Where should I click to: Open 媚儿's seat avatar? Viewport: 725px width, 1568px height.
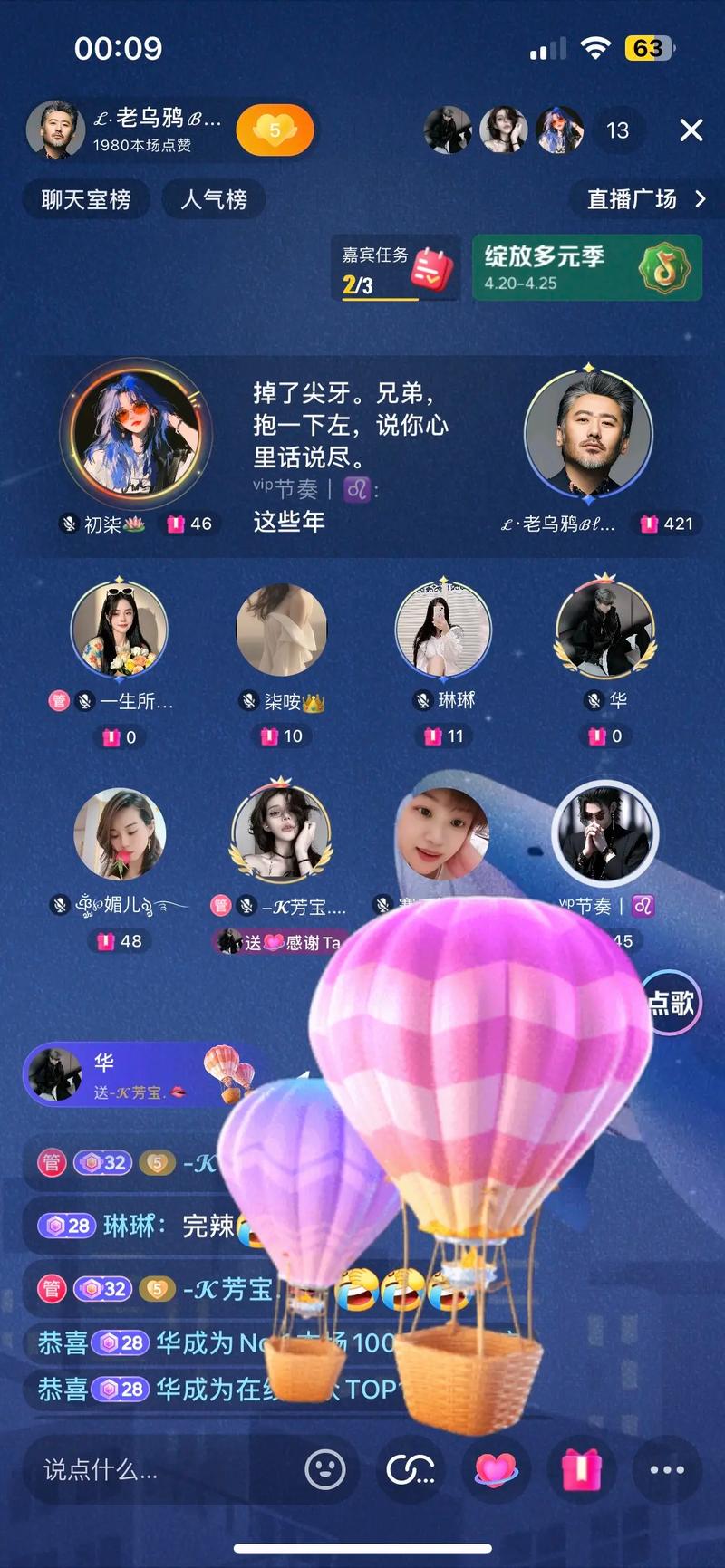tap(120, 834)
